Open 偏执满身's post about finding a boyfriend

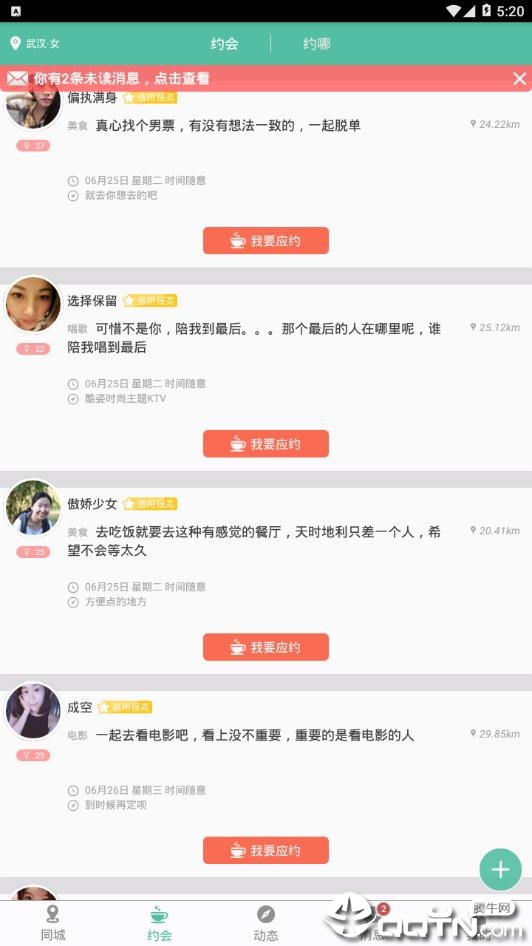(x=228, y=125)
